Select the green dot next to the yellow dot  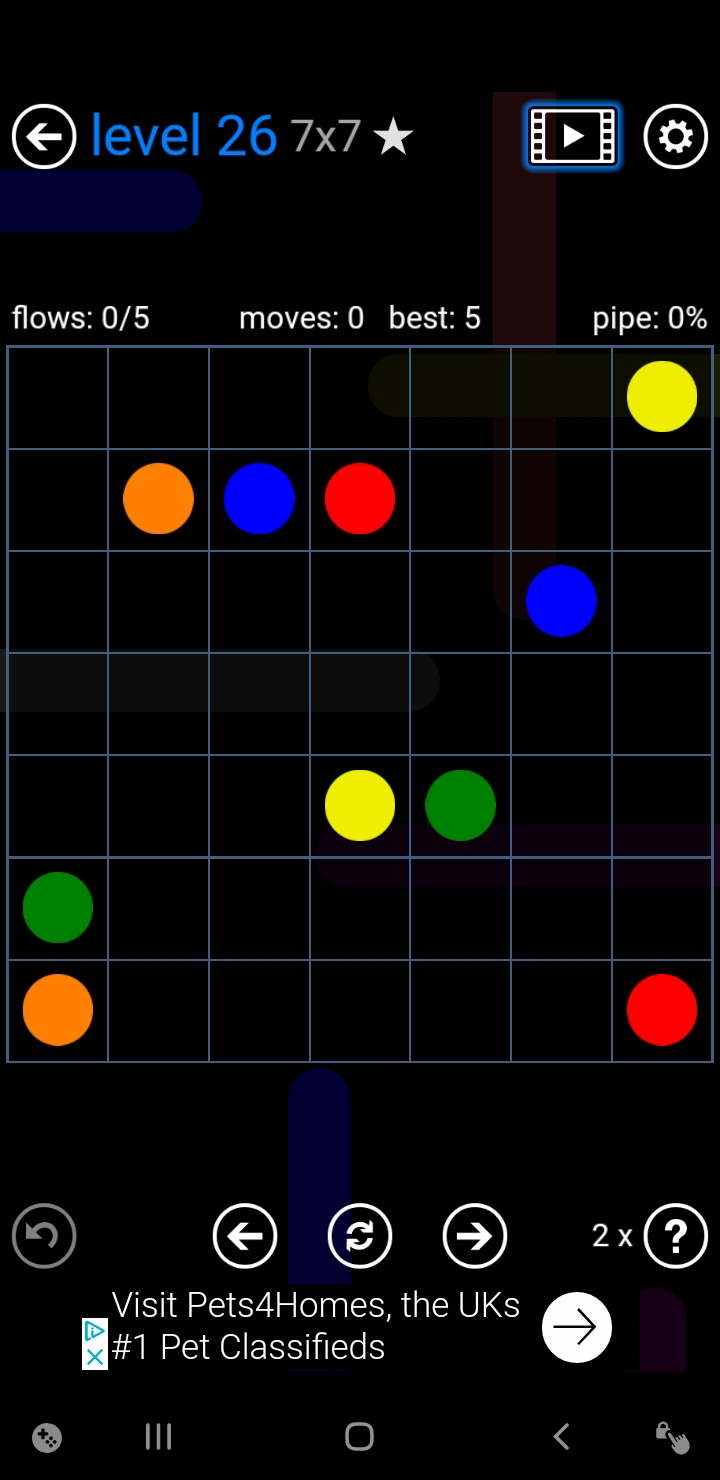pyautogui.click(x=460, y=805)
